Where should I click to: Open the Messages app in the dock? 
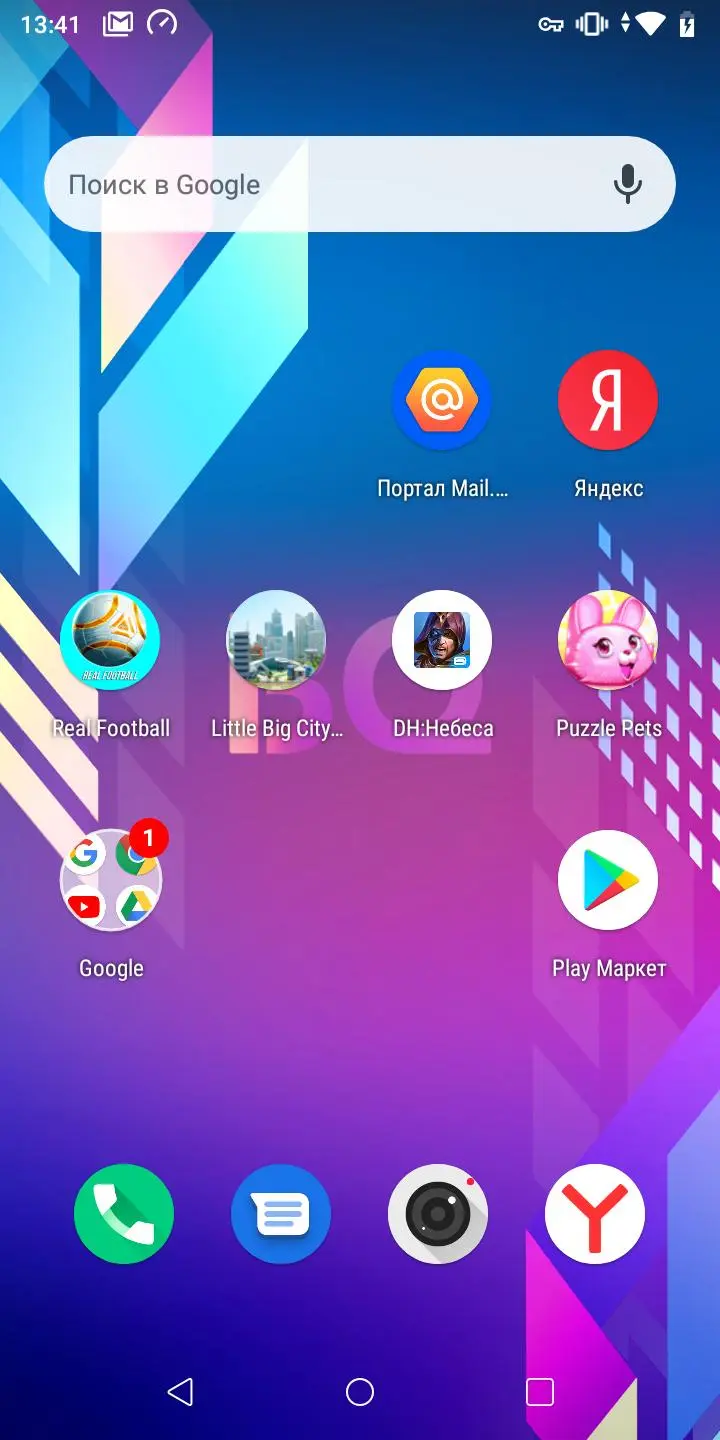click(x=281, y=1214)
